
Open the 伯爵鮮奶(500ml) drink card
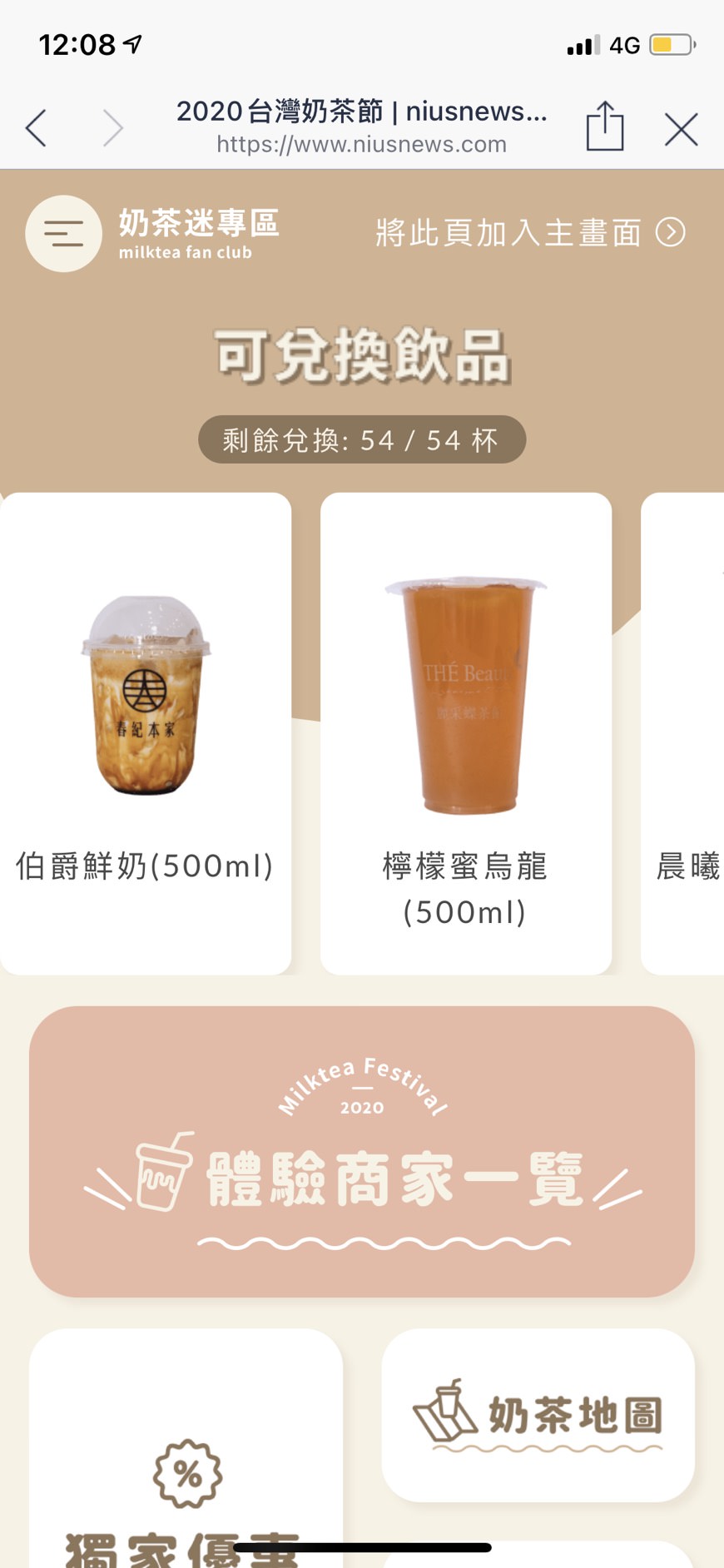point(146,732)
